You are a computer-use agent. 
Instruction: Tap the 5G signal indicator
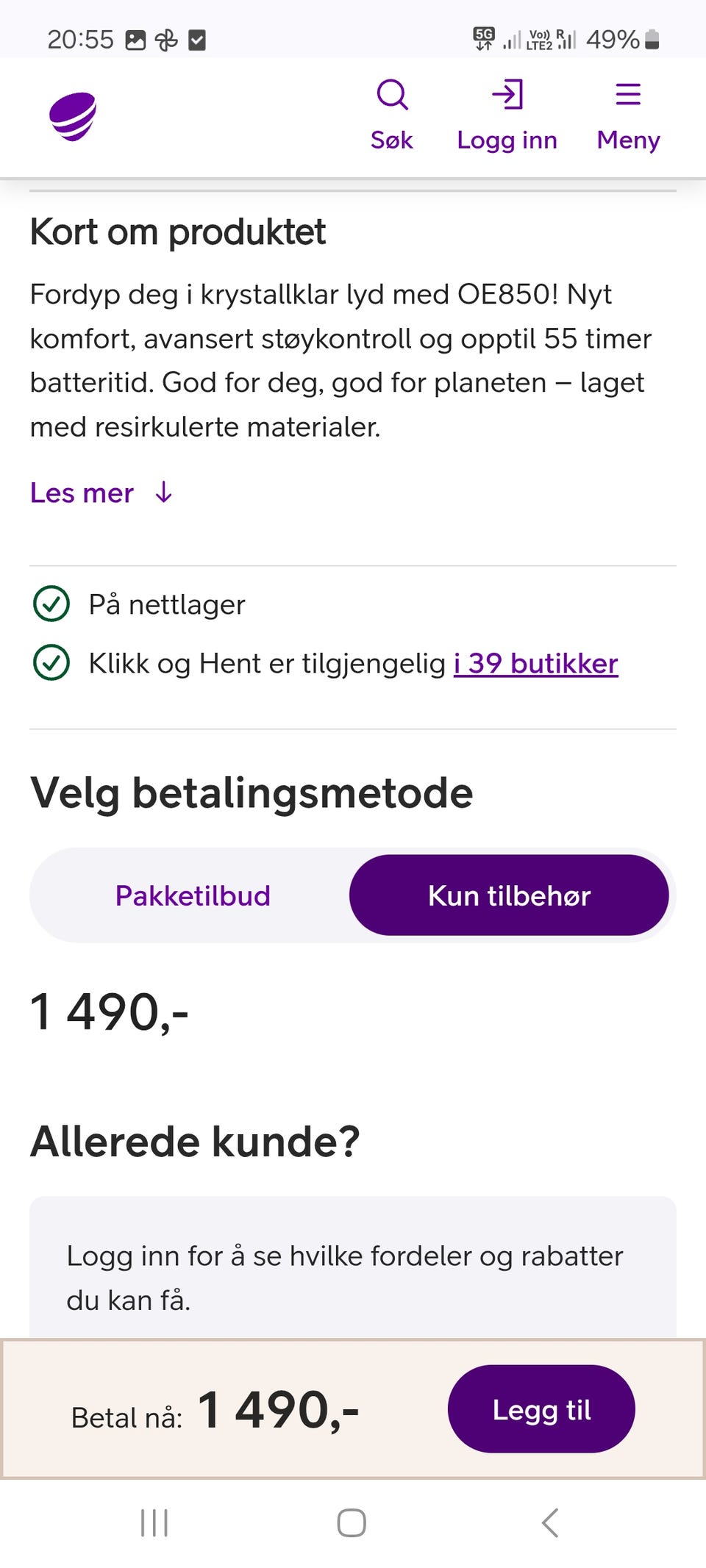tap(485, 37)
